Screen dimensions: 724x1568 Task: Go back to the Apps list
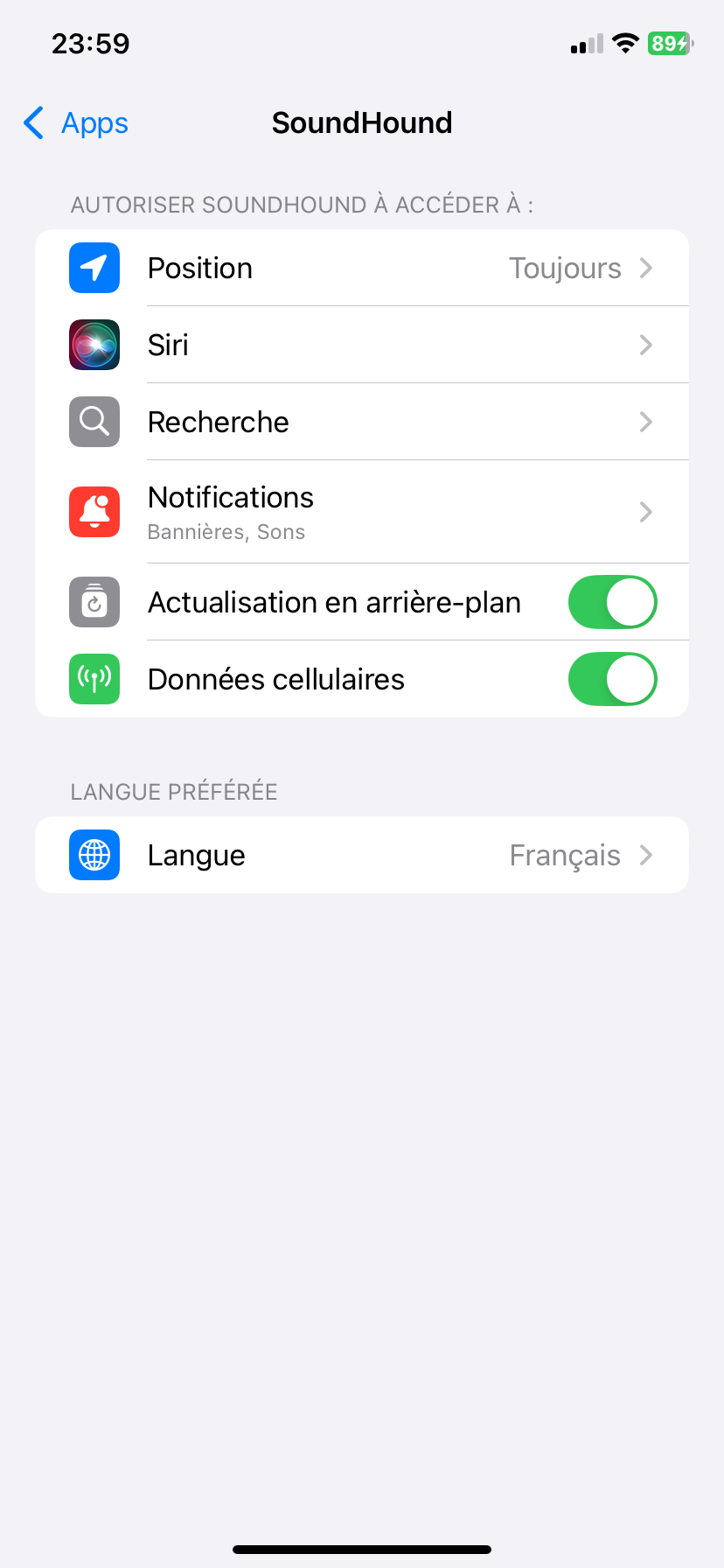[76, 123]
